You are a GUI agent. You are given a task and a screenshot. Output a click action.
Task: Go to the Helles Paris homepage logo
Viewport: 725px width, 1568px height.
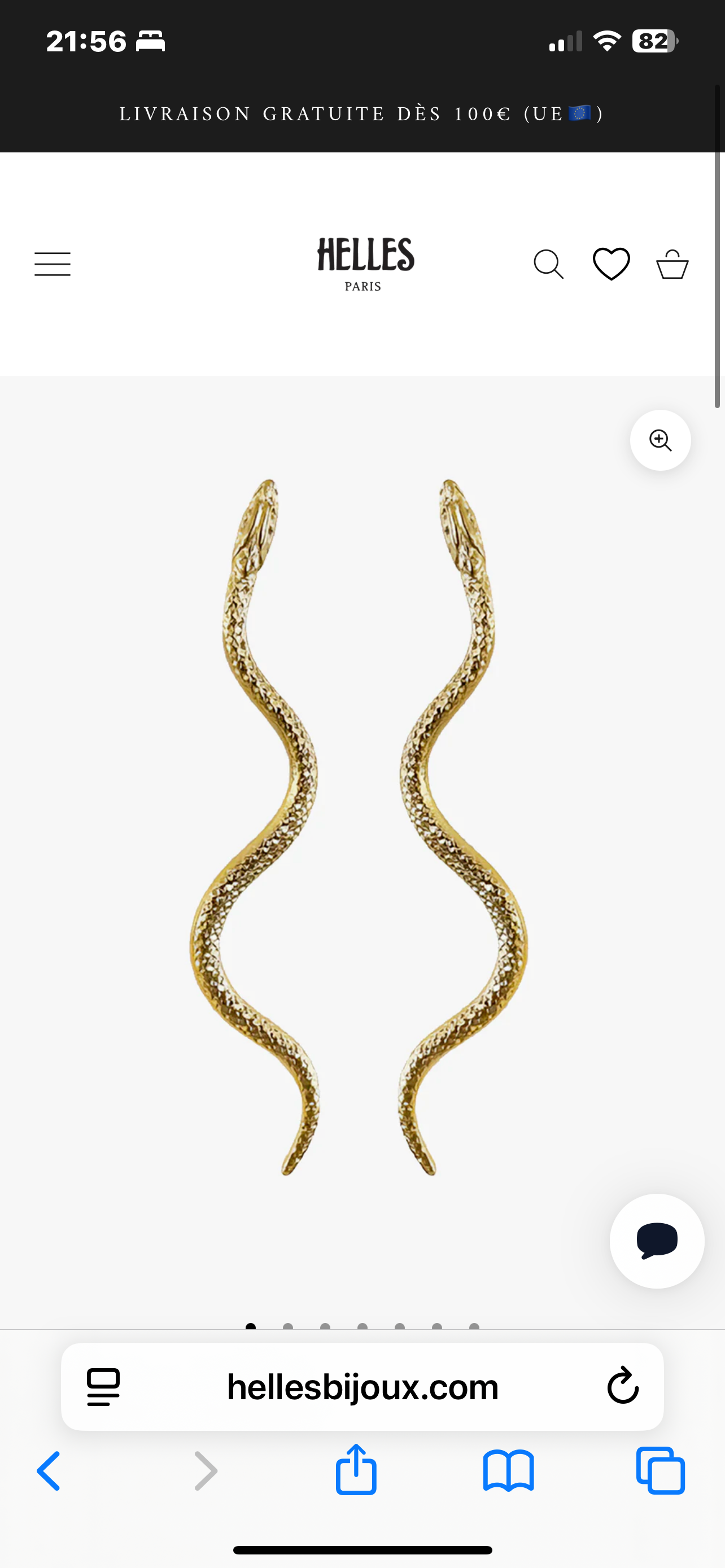coord(365,264)
